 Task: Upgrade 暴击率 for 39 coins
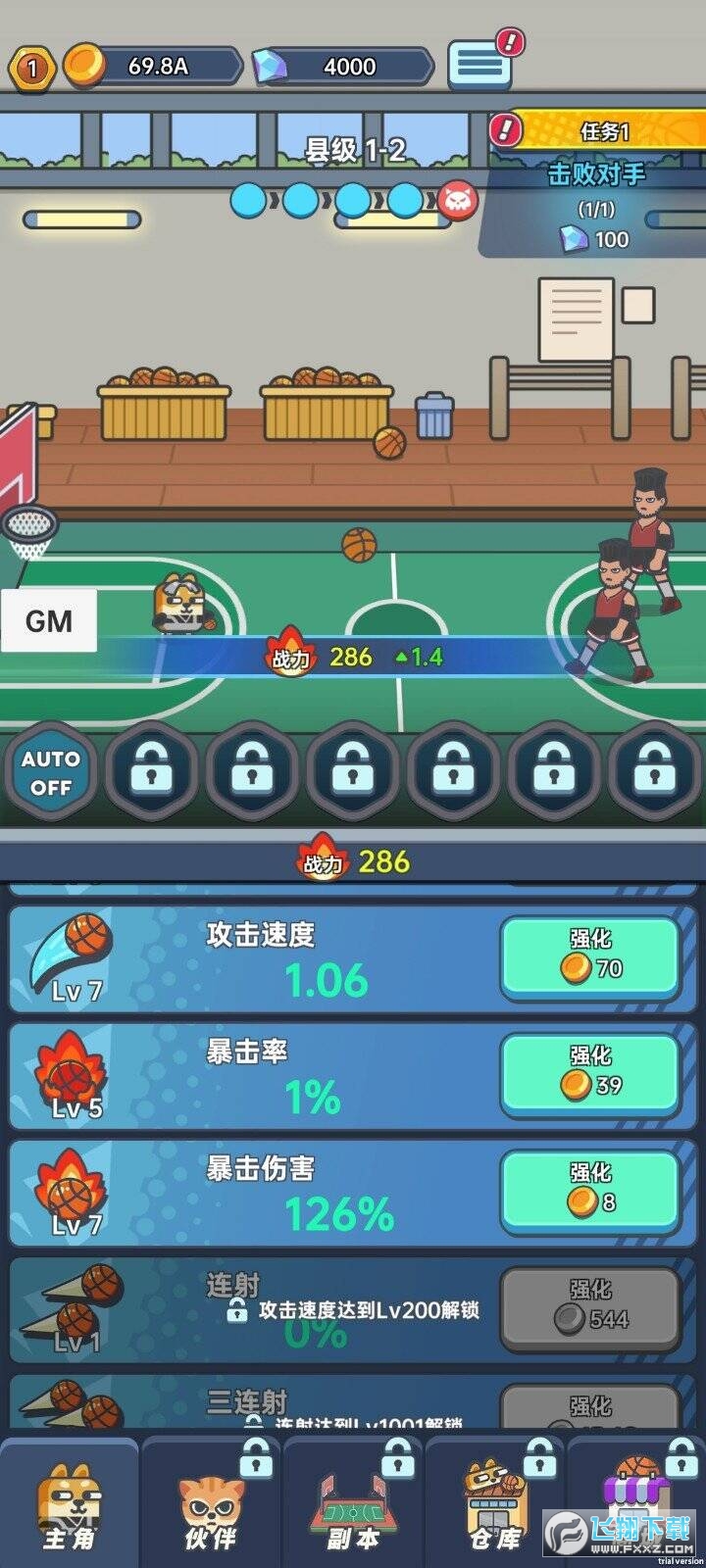pyautogui.click(x=590, y=1073)
